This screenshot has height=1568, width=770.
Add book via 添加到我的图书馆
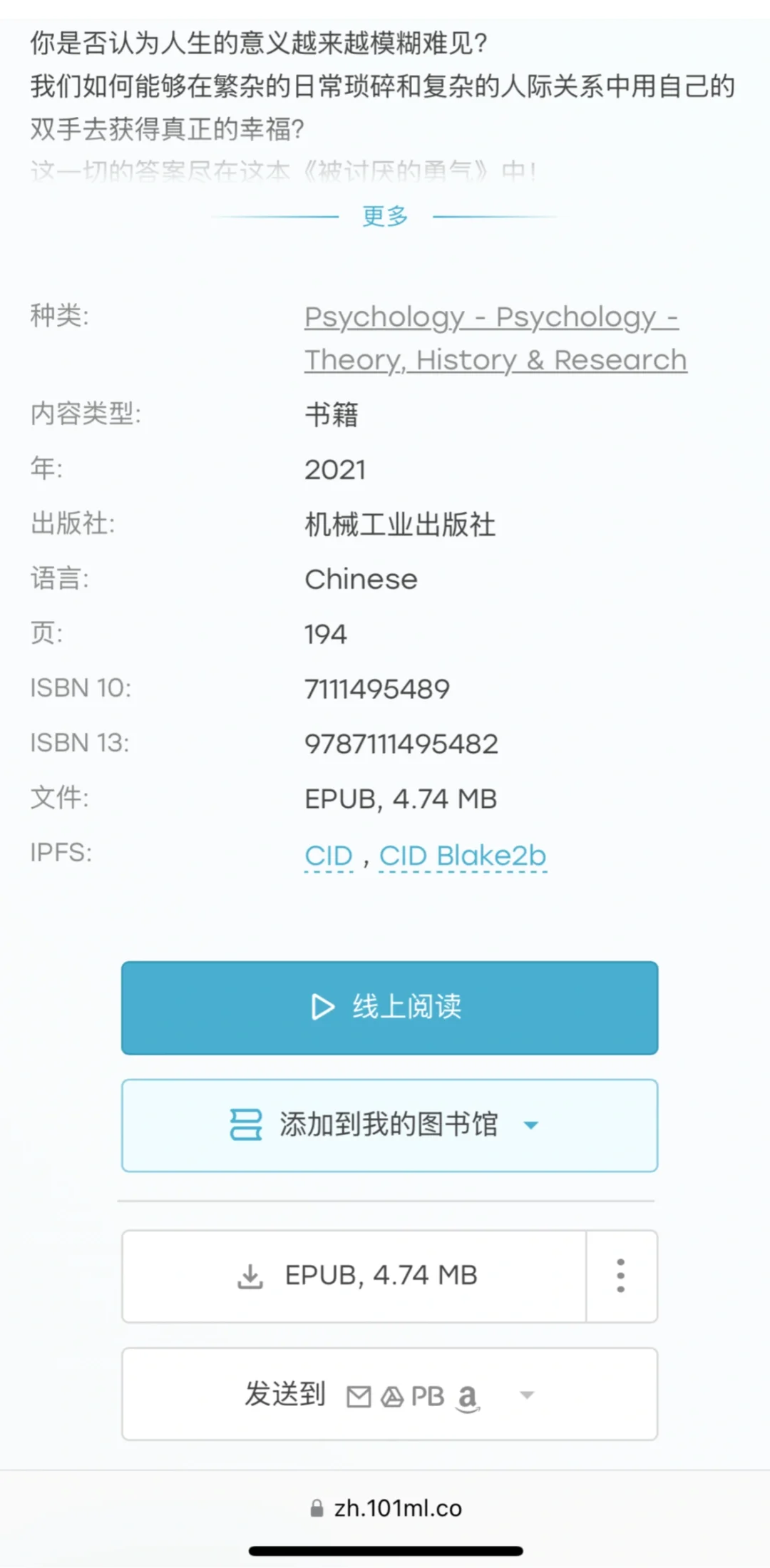pos(389,1125)
